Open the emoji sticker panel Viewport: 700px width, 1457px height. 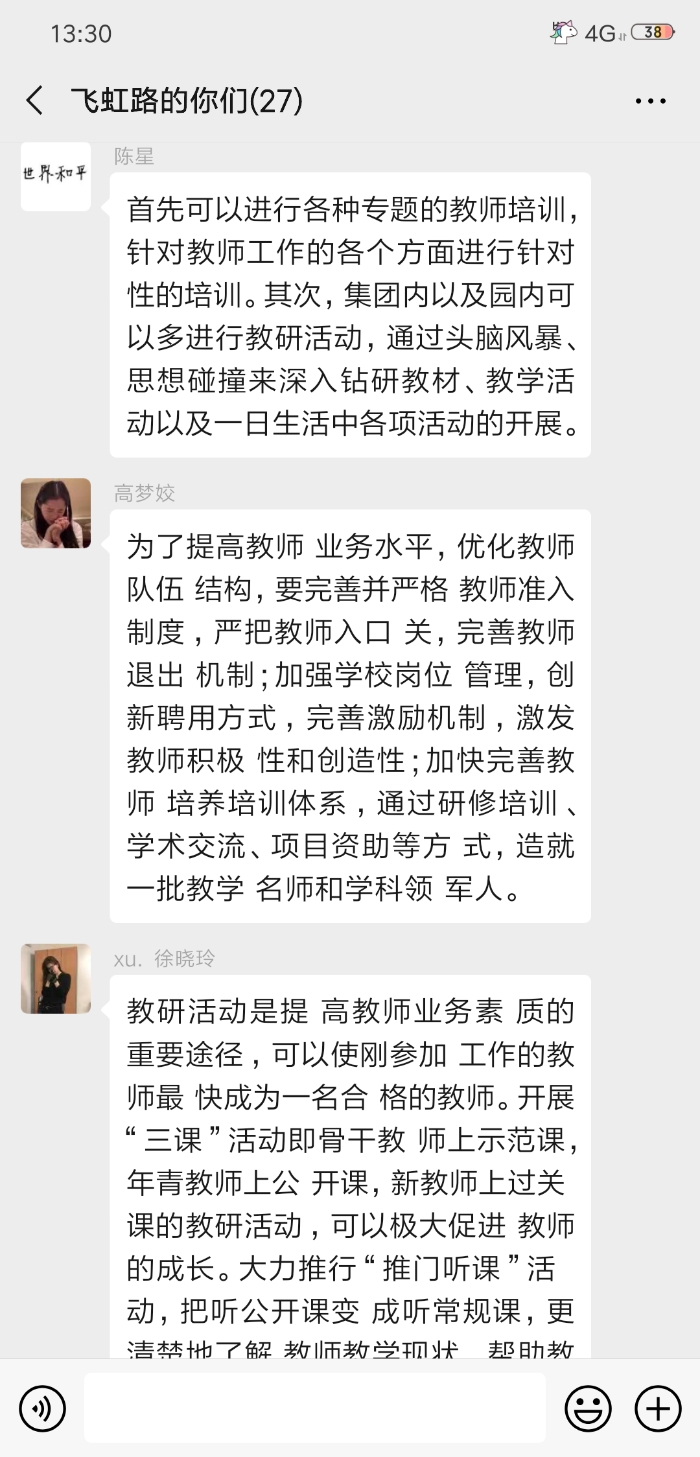pos(588,1408)
